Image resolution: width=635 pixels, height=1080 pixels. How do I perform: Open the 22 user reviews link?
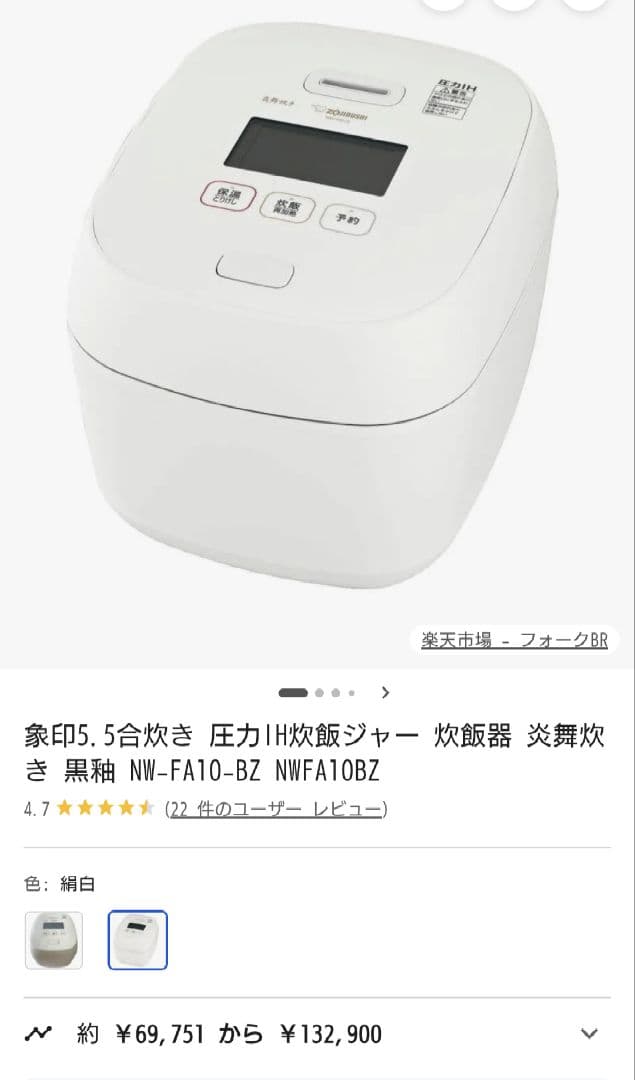tap(277, 809)
